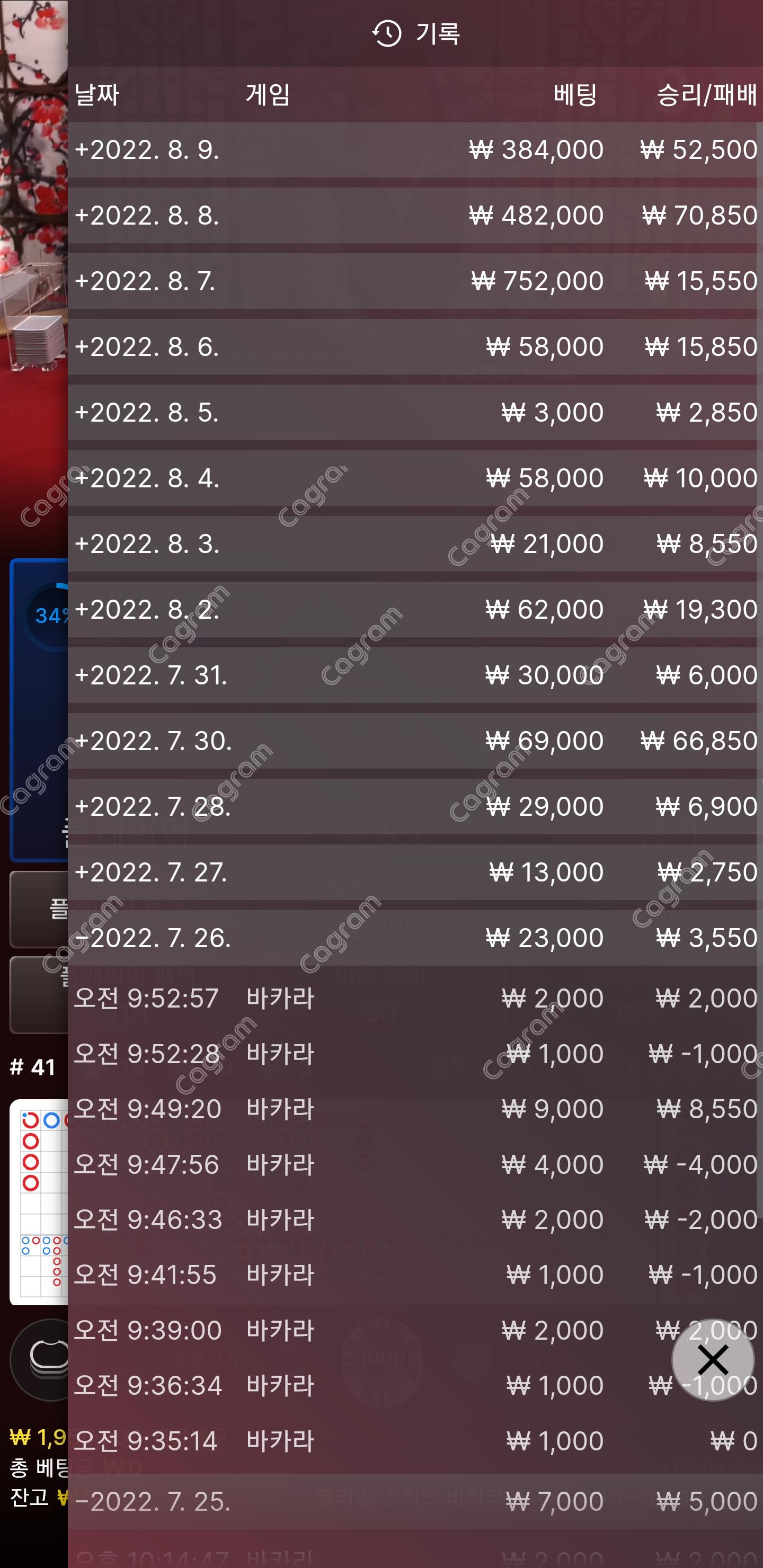Screen dimensions: 763x1568
Task: Expand the 2022. 7. 31. history row
Action: [x=414, y=675]
